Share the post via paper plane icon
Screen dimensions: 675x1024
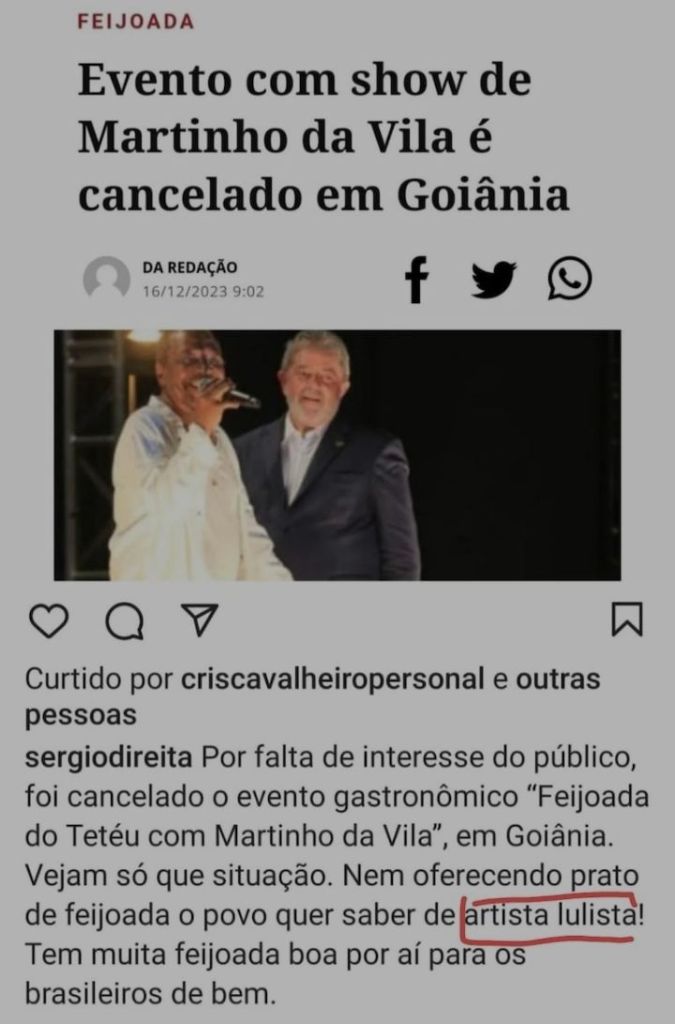pos(198,620)
